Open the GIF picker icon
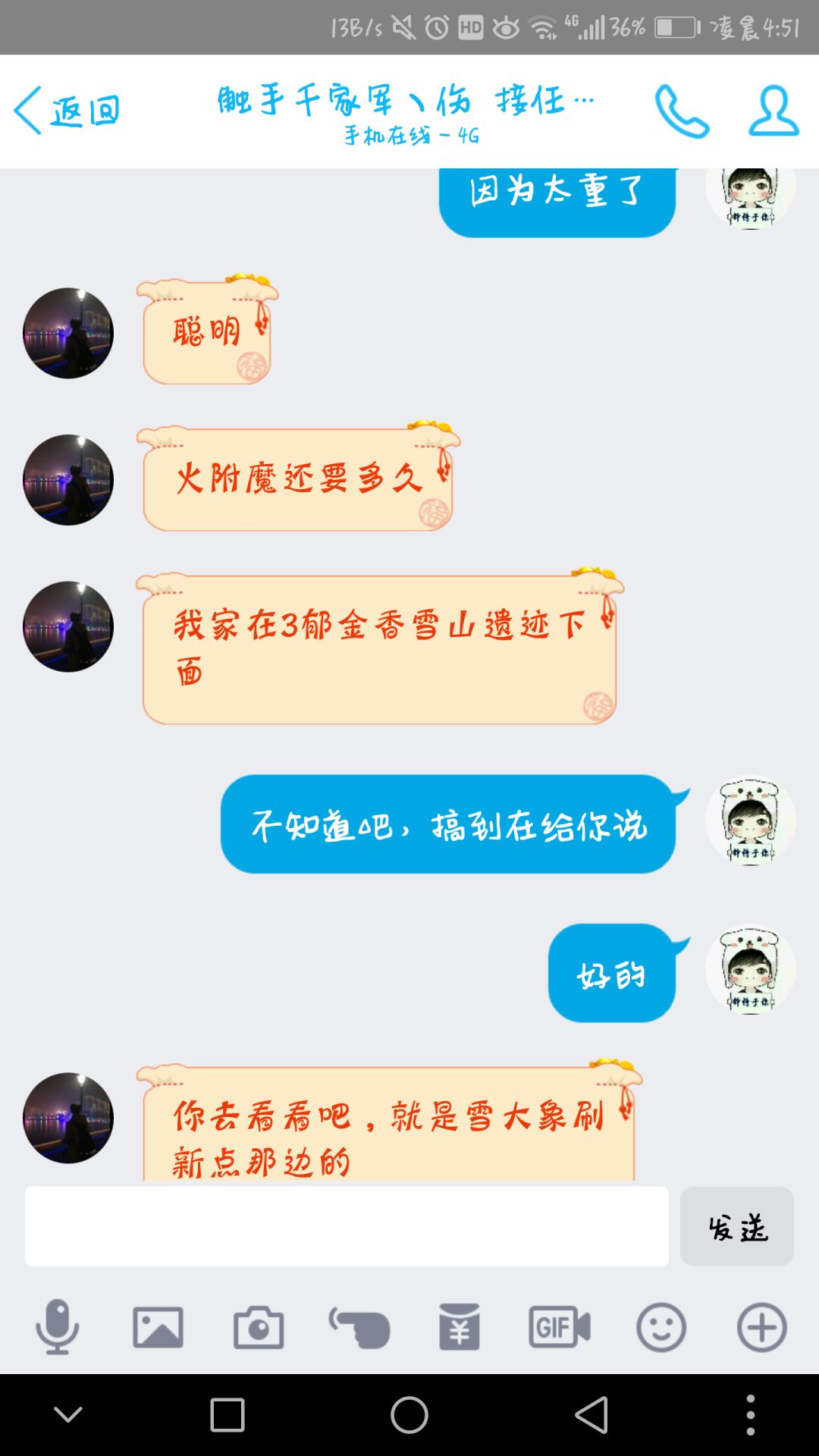This screenshot has width=819, height=1456. (559, 1327)
